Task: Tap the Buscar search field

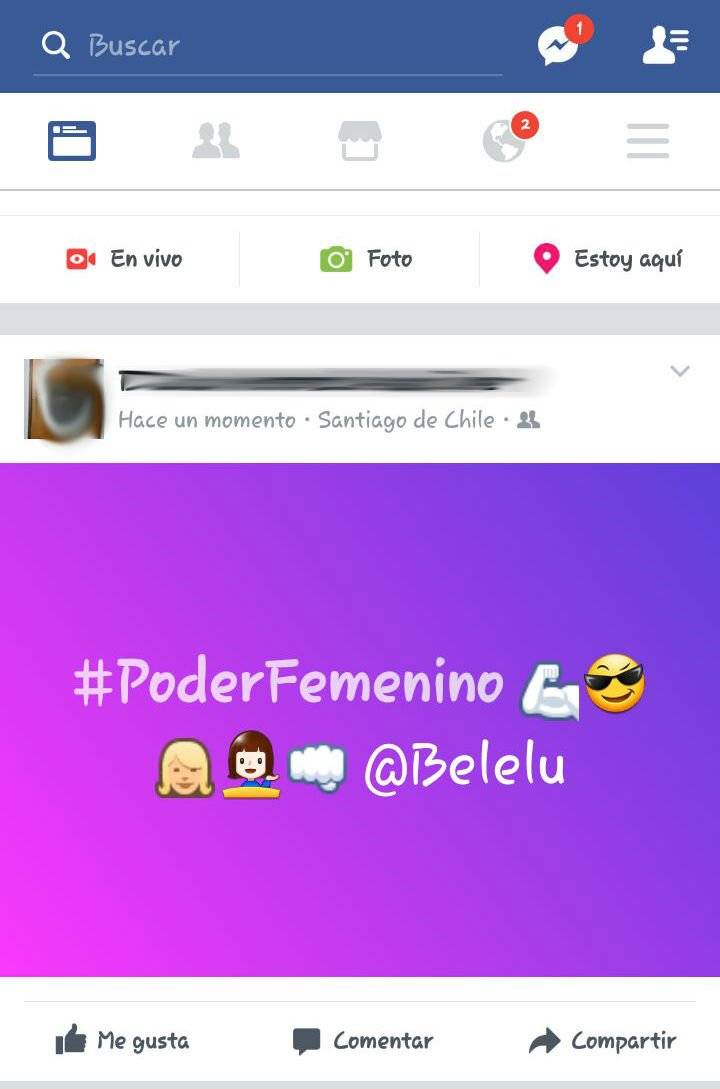Action: point(270,46)
